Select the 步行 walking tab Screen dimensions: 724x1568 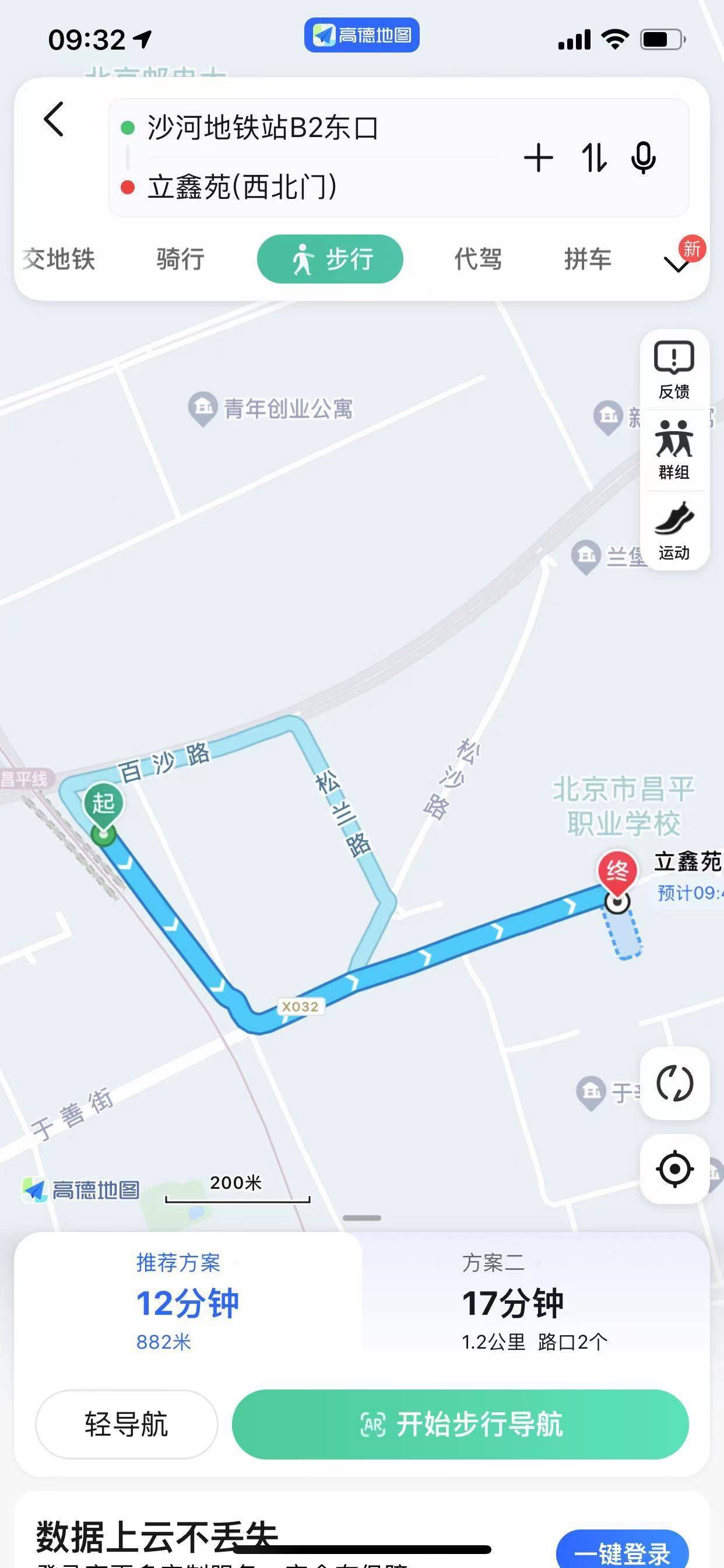tap(331, 260)
